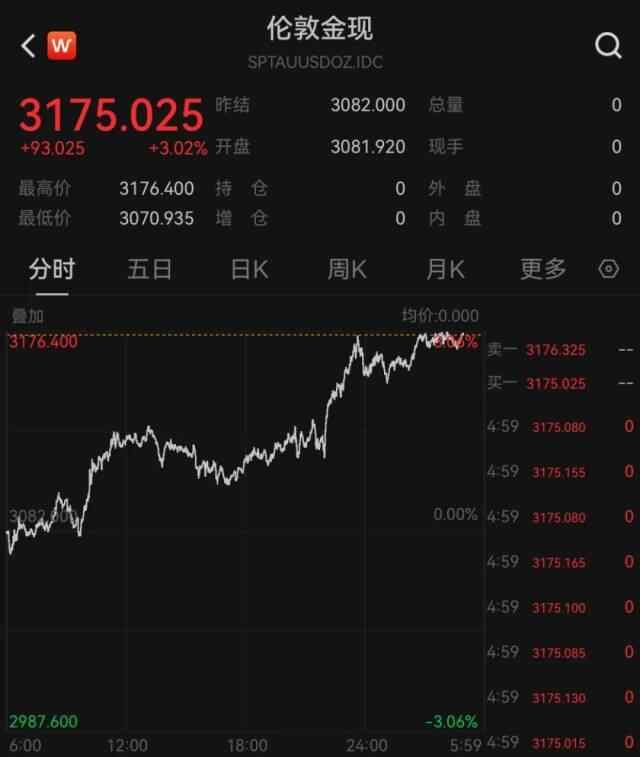Image resolution: width=640 pixels, height=757 pixels.
Task: View the 月K chart tab
Action: (445, 269)
